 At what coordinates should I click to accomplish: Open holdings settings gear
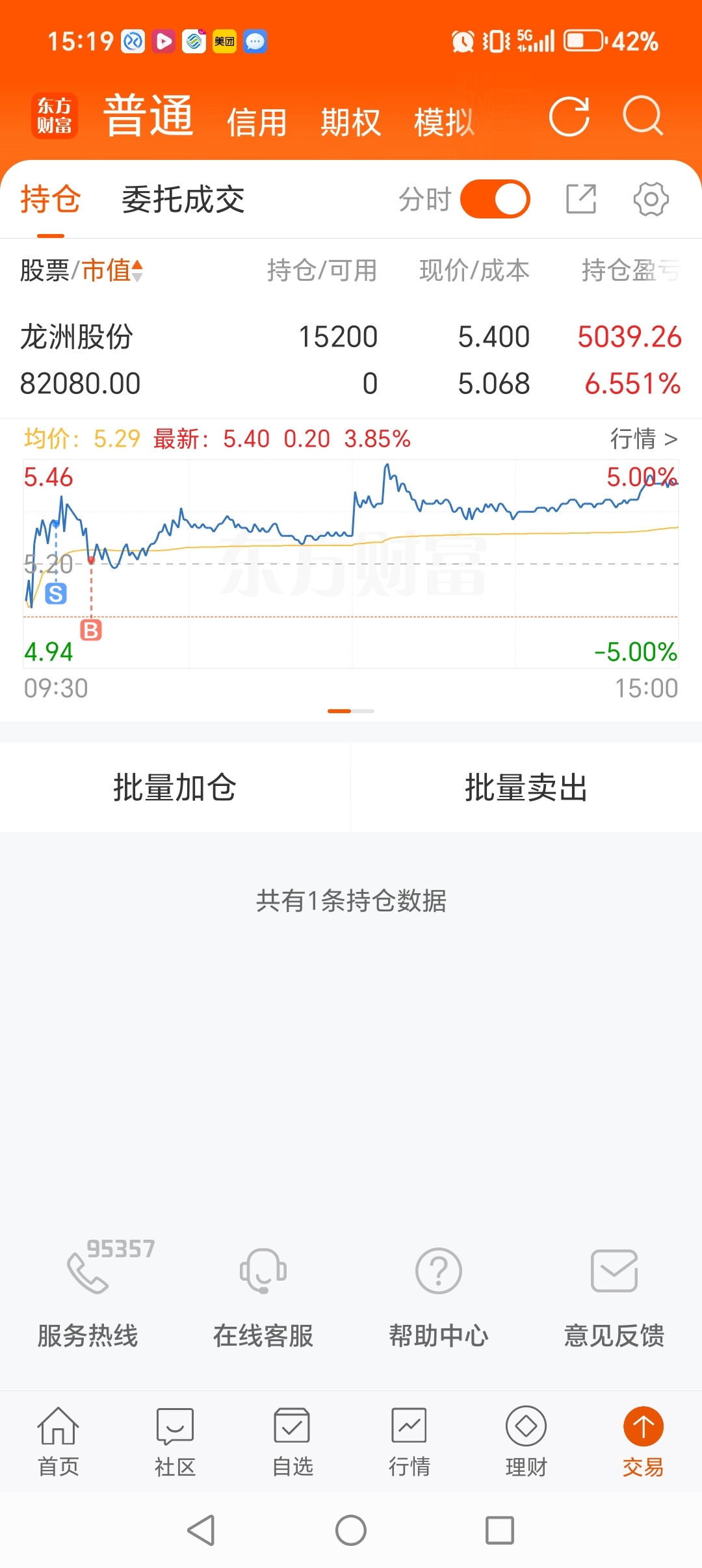tap(651, 199)
